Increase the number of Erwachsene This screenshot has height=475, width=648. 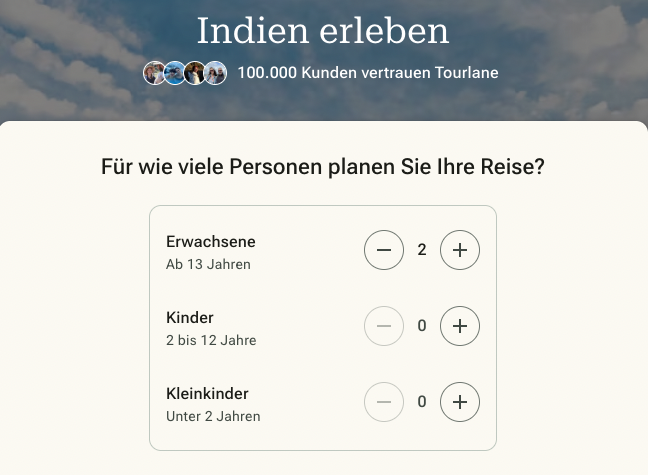click(460, 250)
